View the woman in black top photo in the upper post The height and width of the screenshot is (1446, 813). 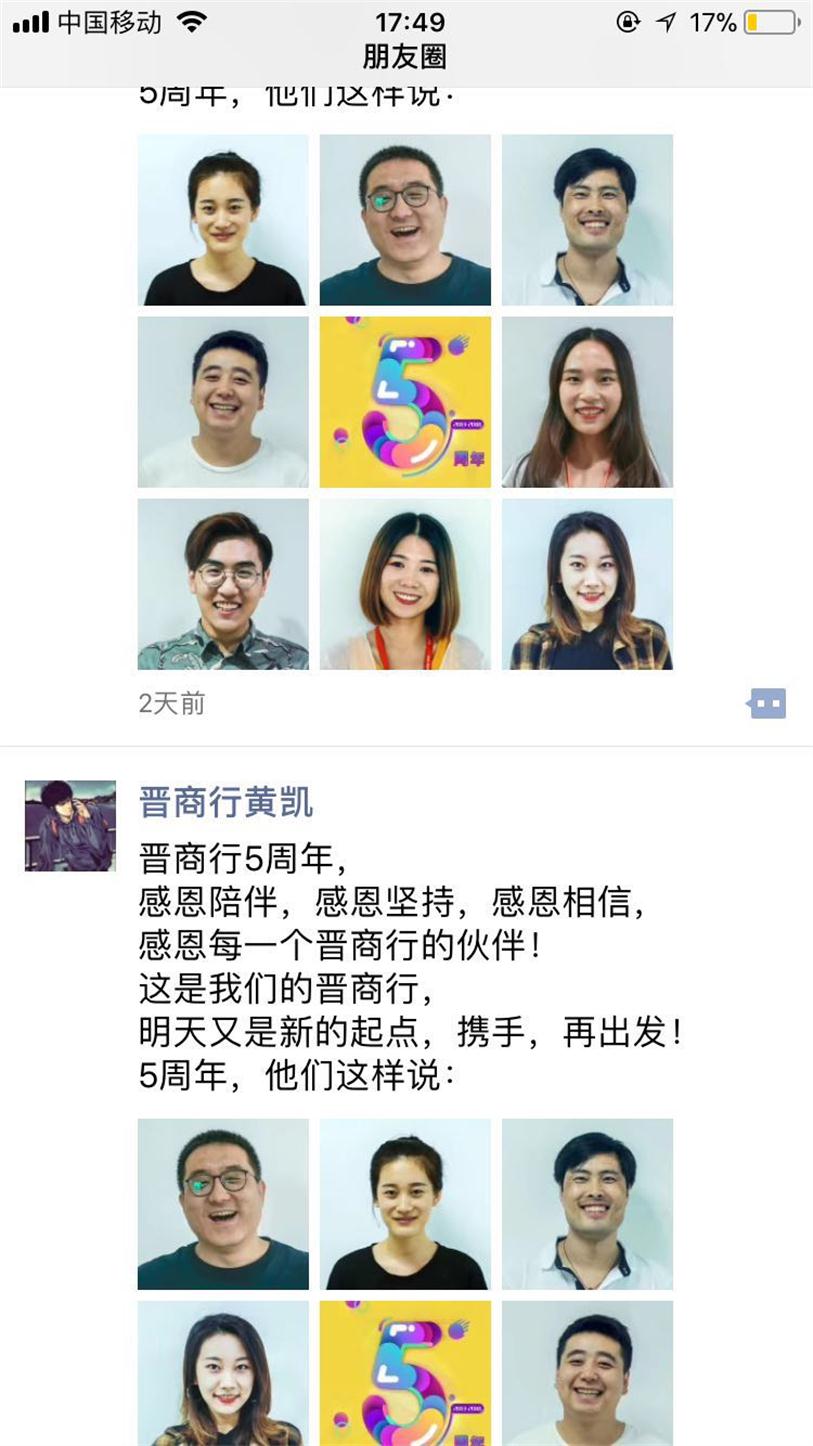[223, 220]
